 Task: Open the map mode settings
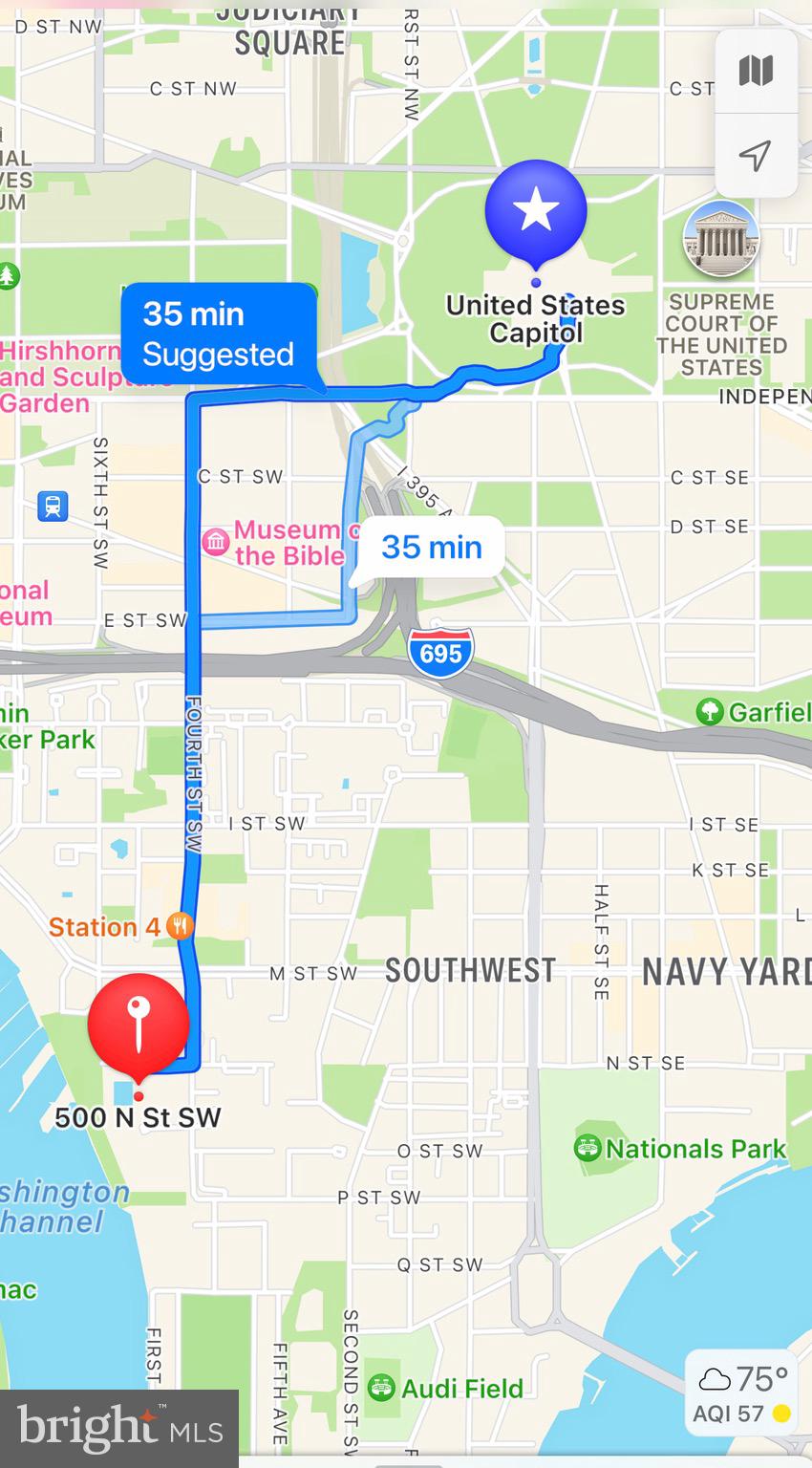tap(756, 71)
